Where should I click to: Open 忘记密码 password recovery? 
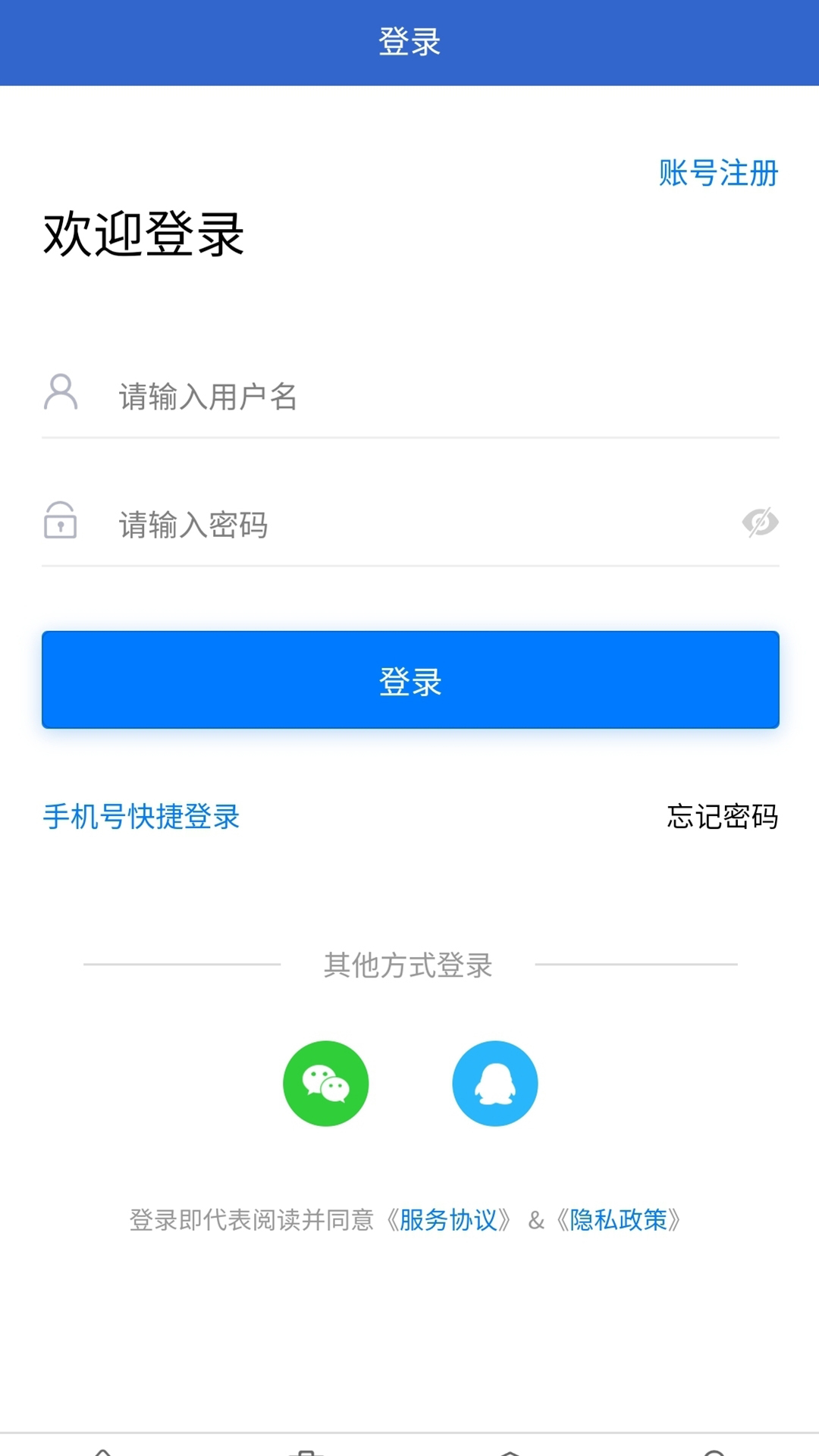click(x=723, y=817)
